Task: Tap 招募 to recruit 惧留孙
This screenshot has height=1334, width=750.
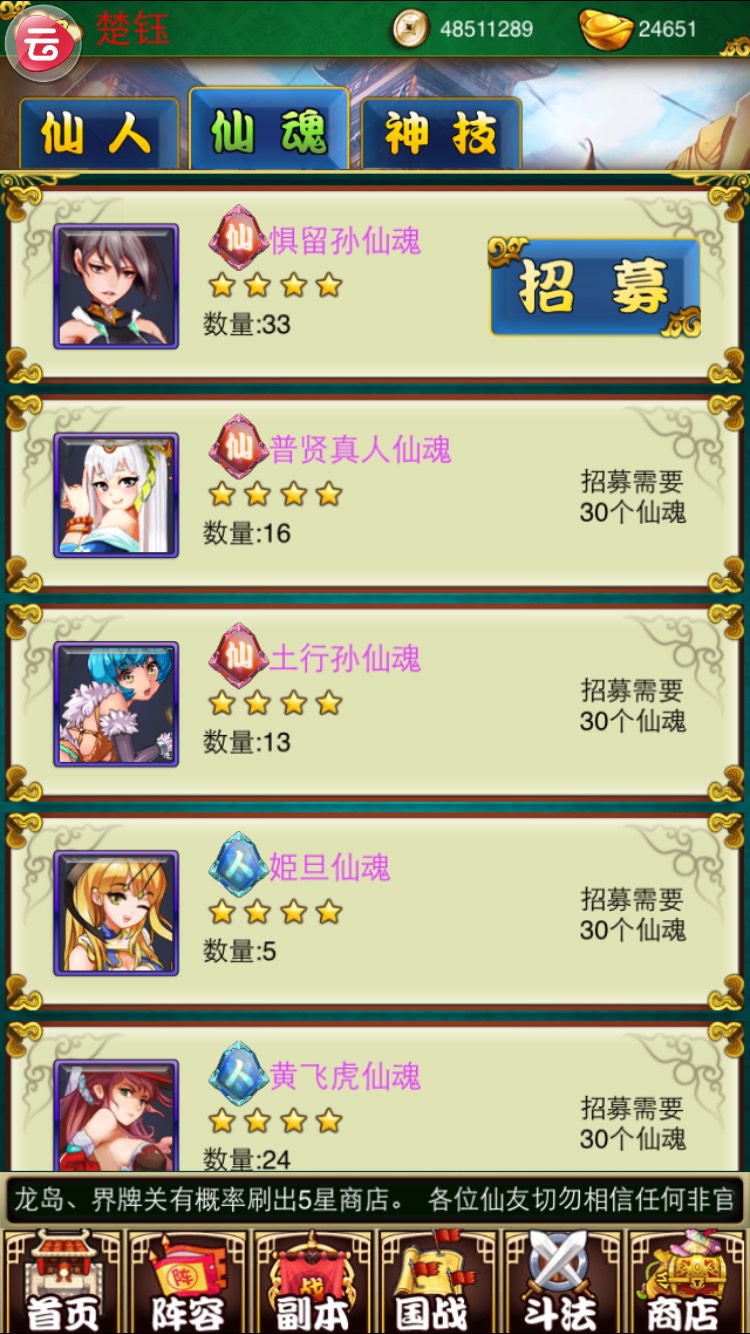Action: point(594,287)
